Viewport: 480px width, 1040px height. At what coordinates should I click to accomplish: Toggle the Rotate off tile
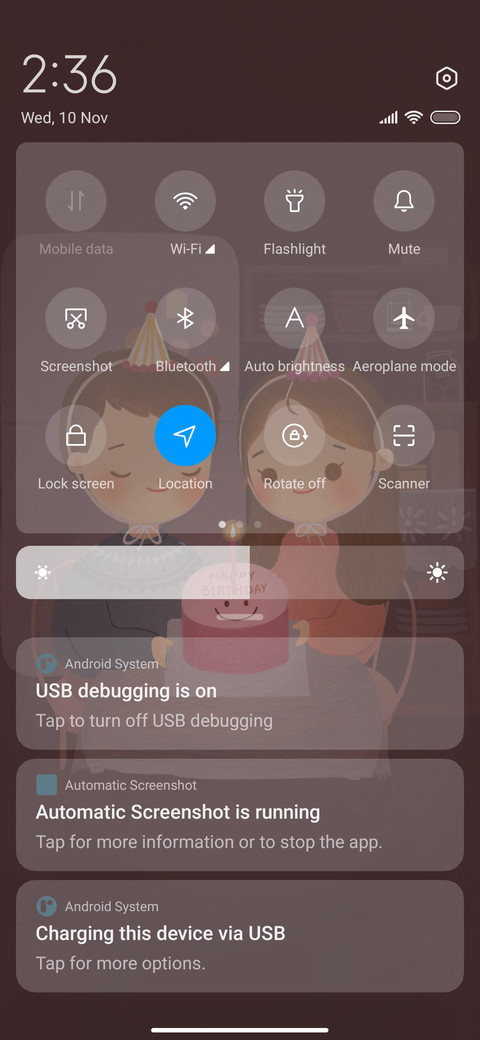pyautogui.click(x=294, y=436)
